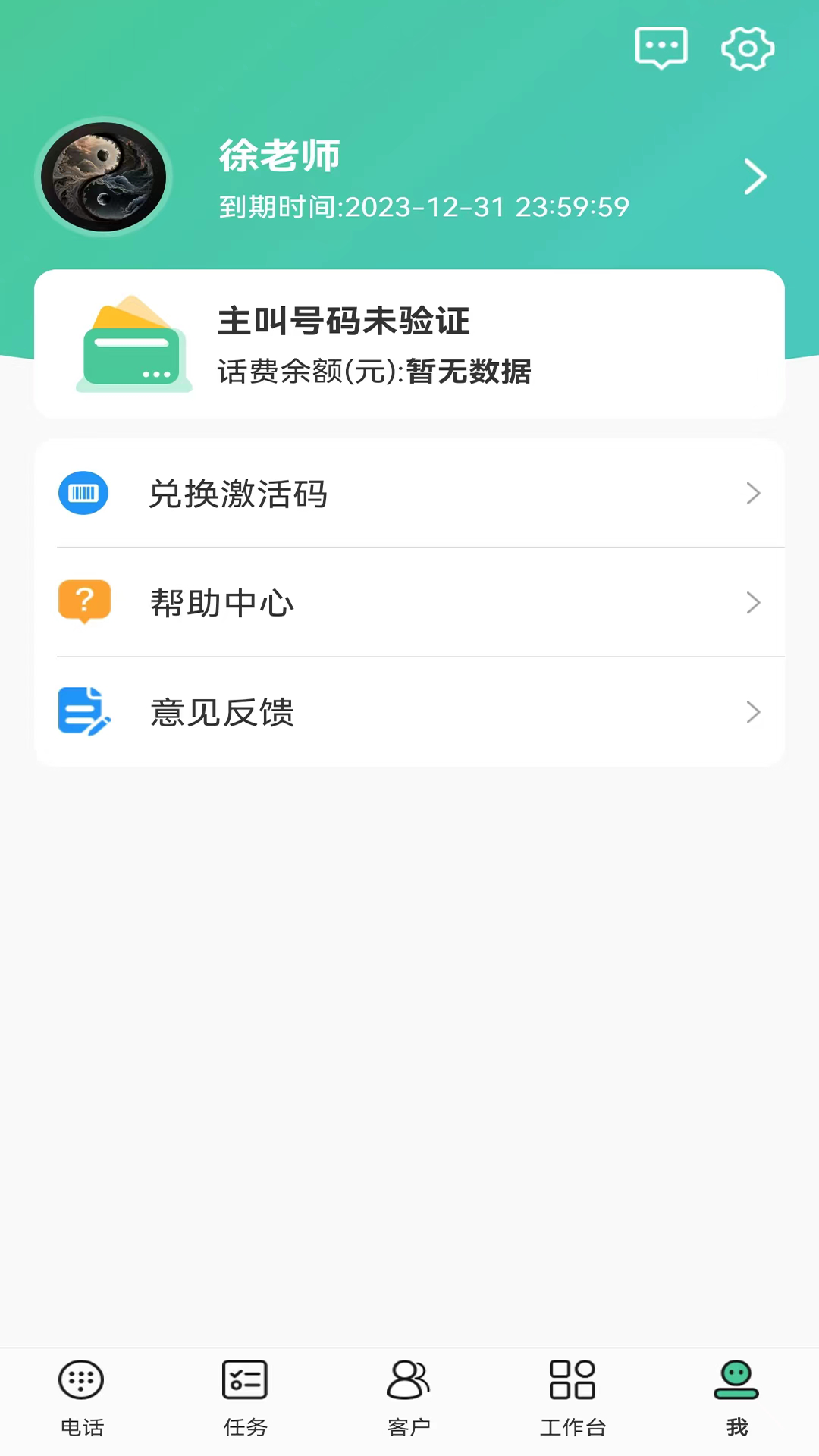Open the 电话 dialer icon in bottom bar

[x=80, y=1381]
